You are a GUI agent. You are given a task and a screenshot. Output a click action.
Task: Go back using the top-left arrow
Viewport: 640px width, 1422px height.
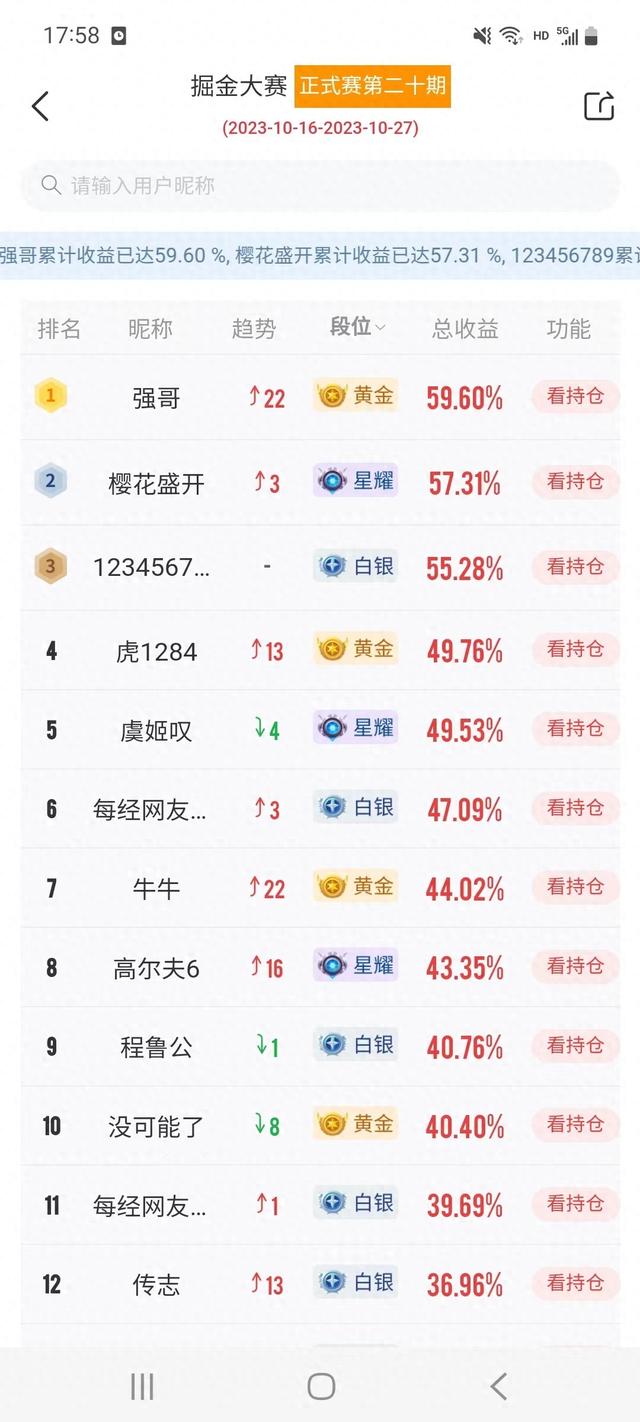click(x=40, y=106)
